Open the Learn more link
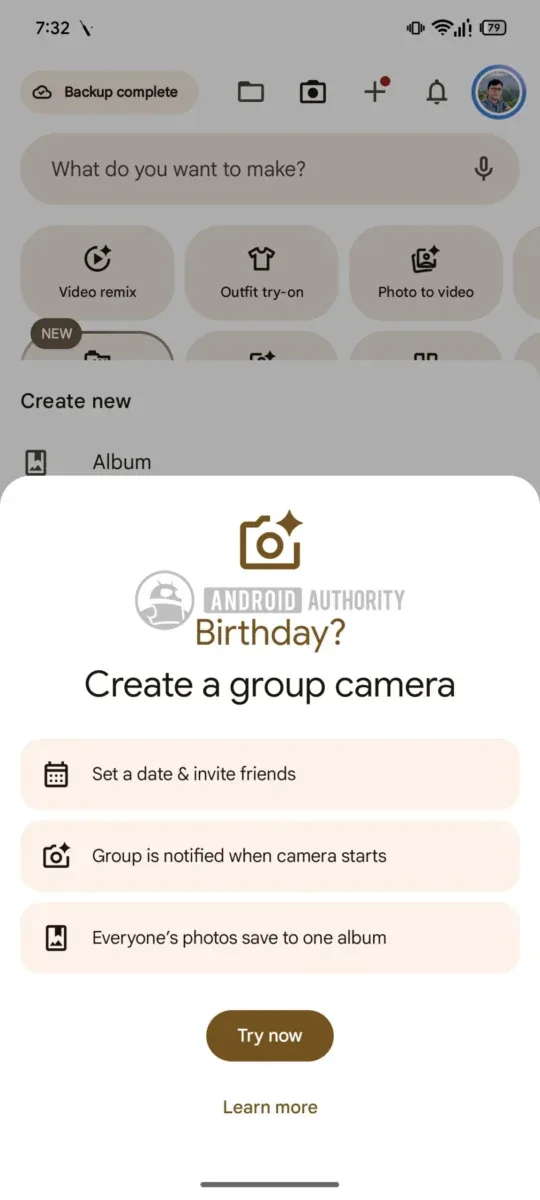The height and width of the screenshot is (1200, 540). (270, 1107)
